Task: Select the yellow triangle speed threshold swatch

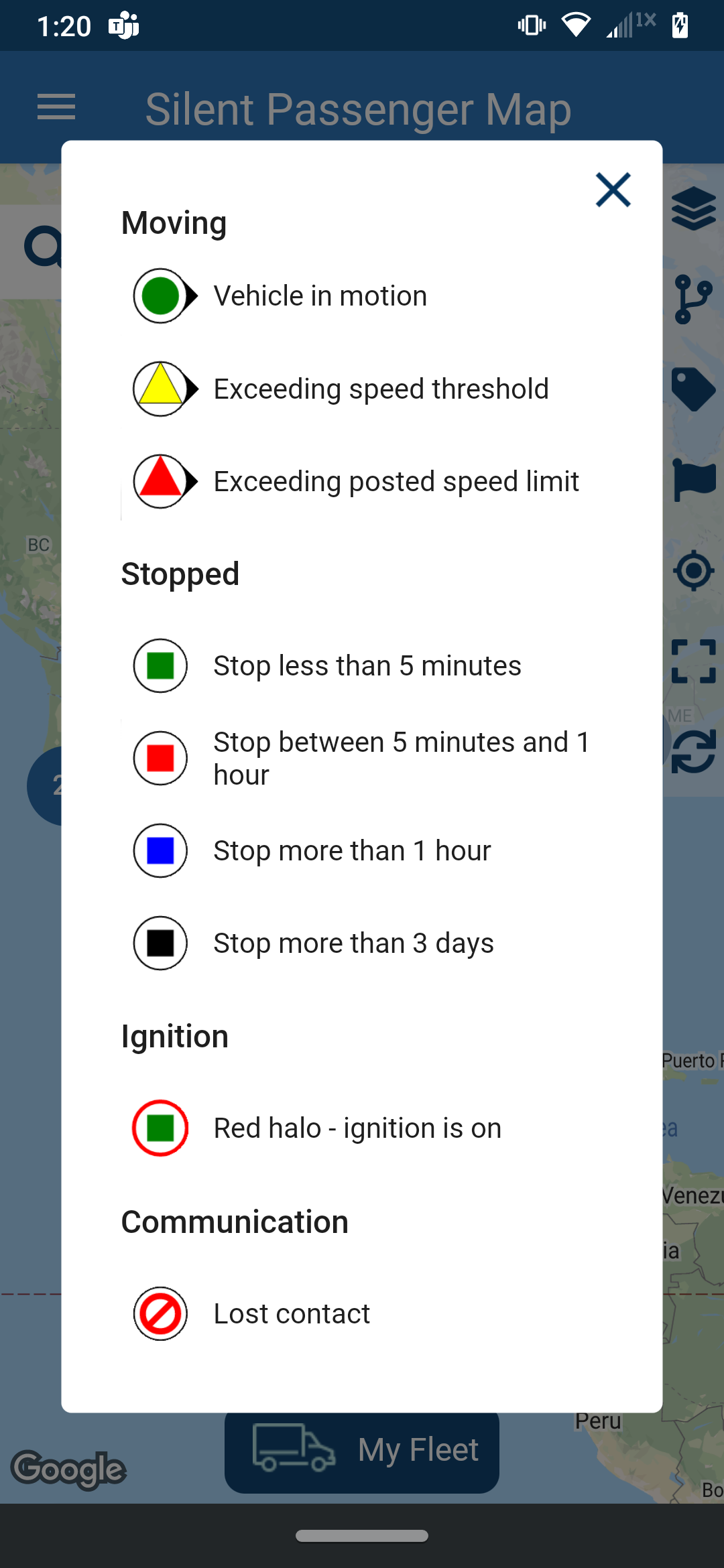Action: [x=161, y=389]
